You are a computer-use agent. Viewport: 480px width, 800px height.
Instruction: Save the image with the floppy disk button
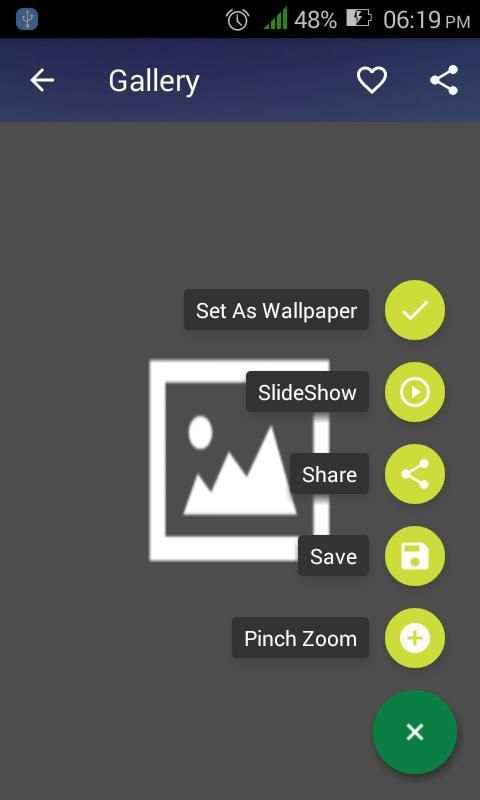click(415, 556)
